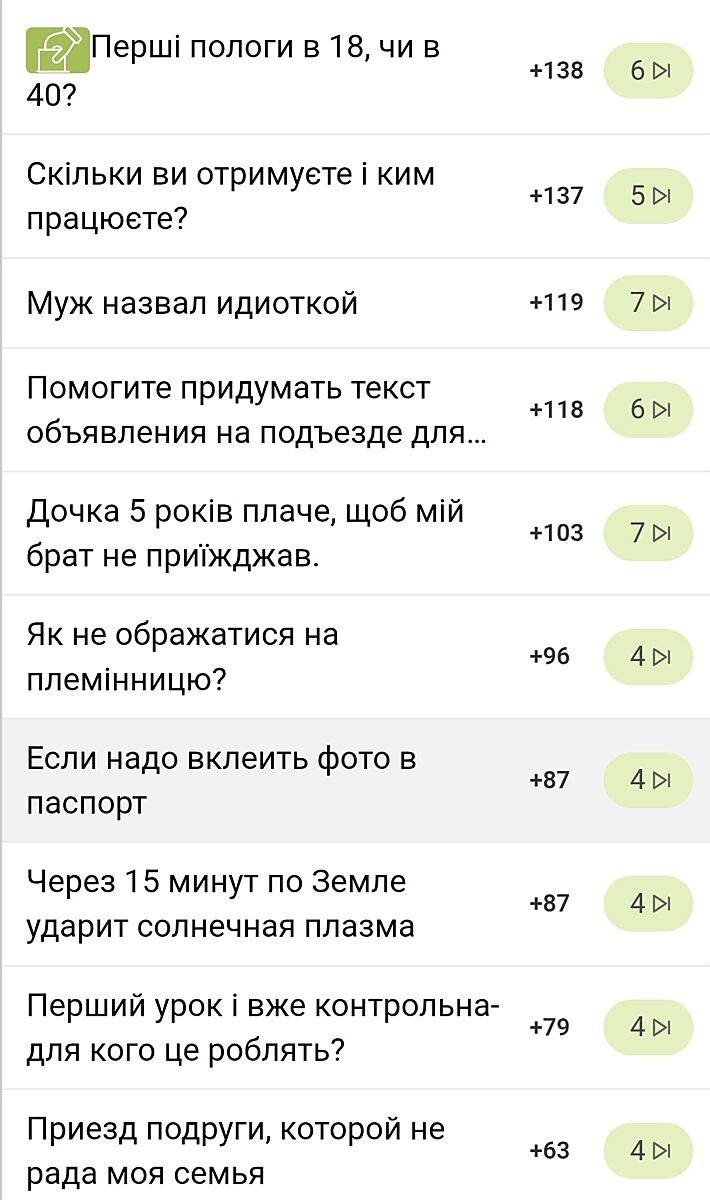The height and width of the screenshot is (1200, 710).
Task: Jump to last page of 'Перші пологи' topic
Action: 648,71
